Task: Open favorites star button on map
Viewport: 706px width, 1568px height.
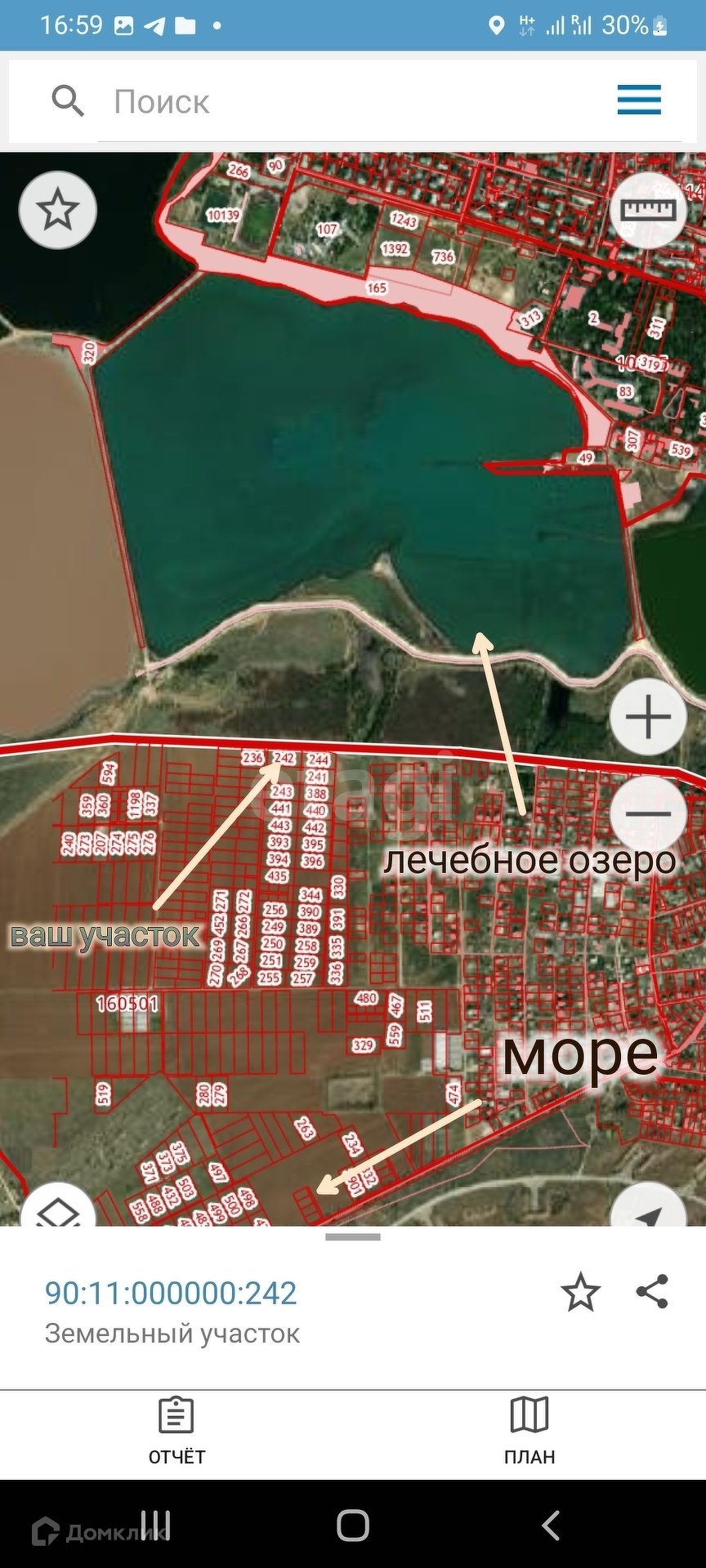Action: pyautogui.click(x=58, y=210)
